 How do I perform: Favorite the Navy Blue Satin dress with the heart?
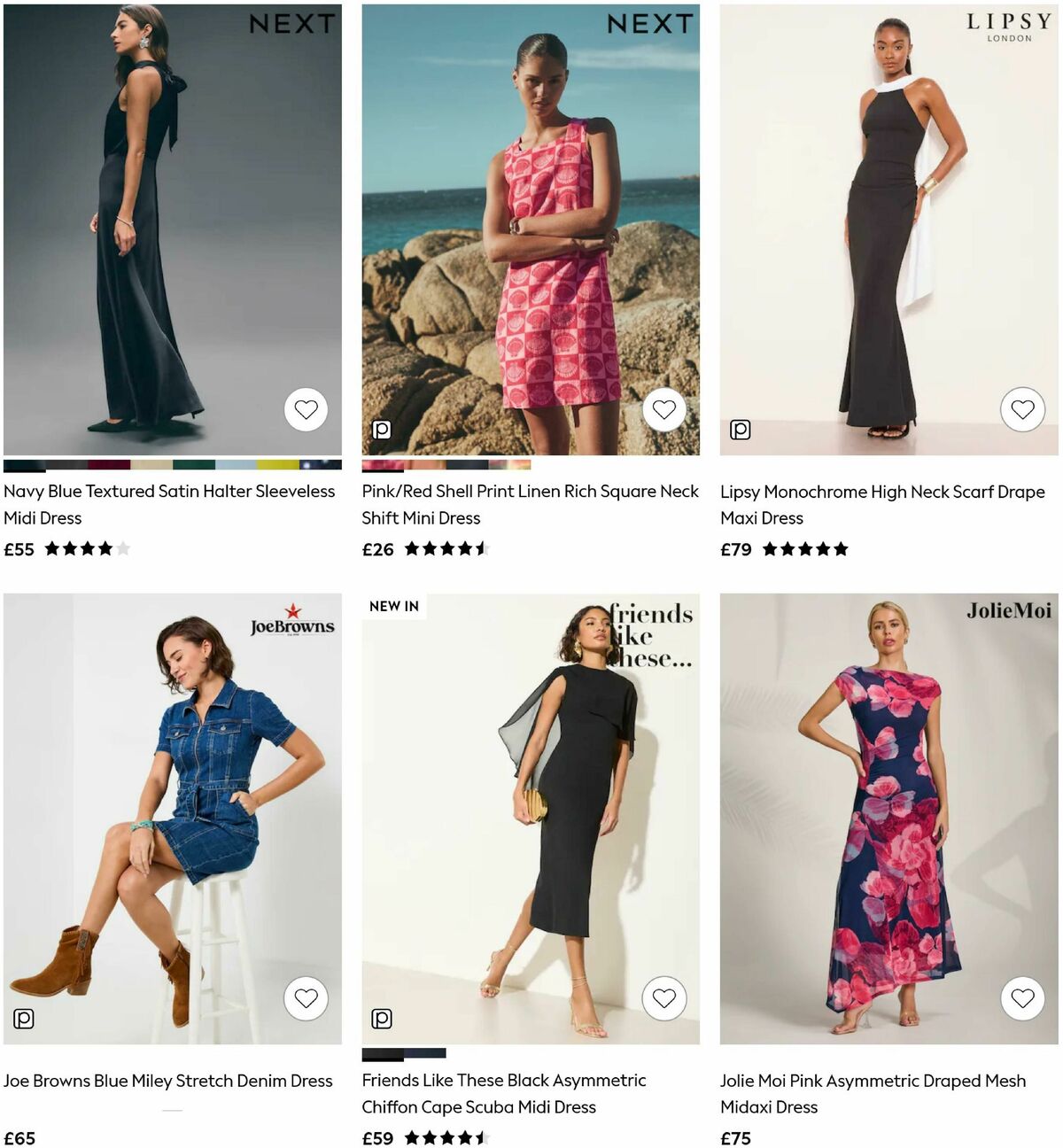click(x=306, y=409)
